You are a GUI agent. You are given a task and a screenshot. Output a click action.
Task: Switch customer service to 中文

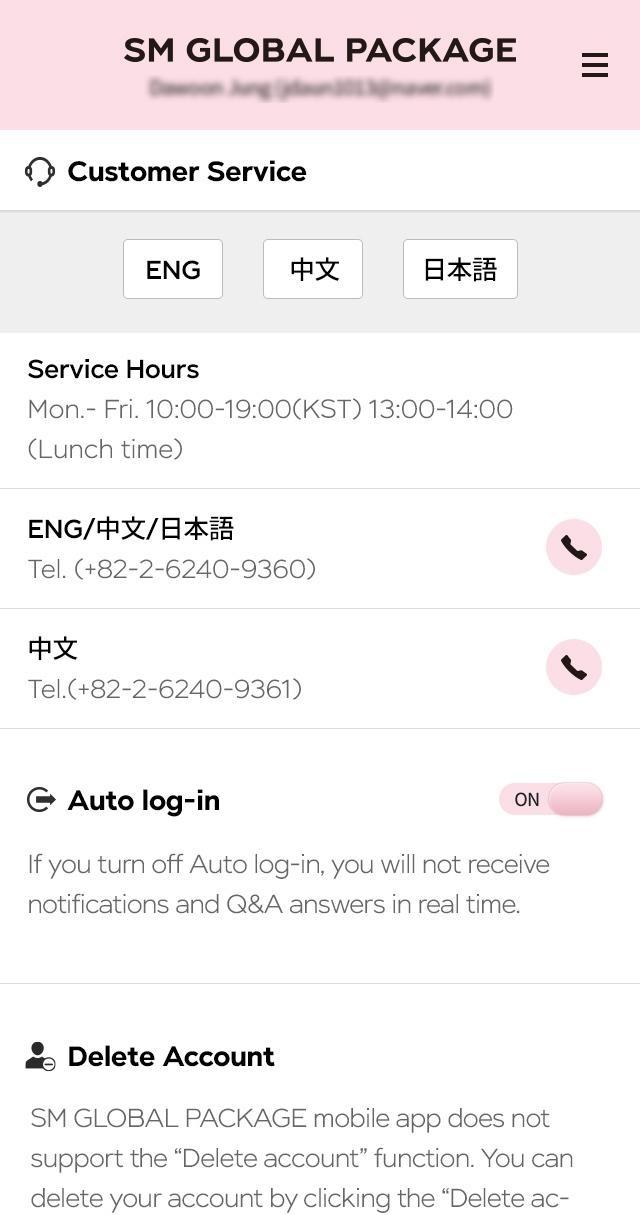[313, 269]
